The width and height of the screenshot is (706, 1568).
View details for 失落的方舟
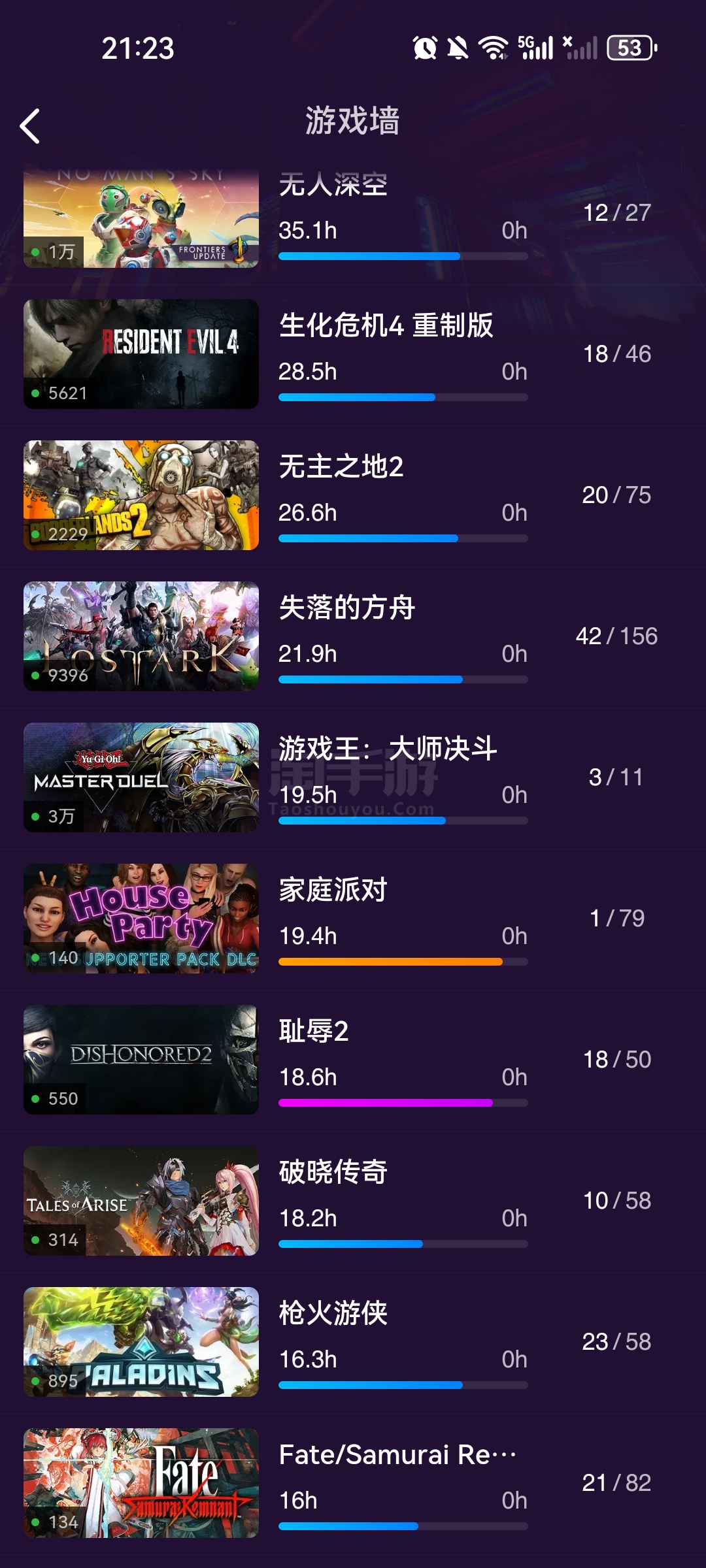click(353, 637)
